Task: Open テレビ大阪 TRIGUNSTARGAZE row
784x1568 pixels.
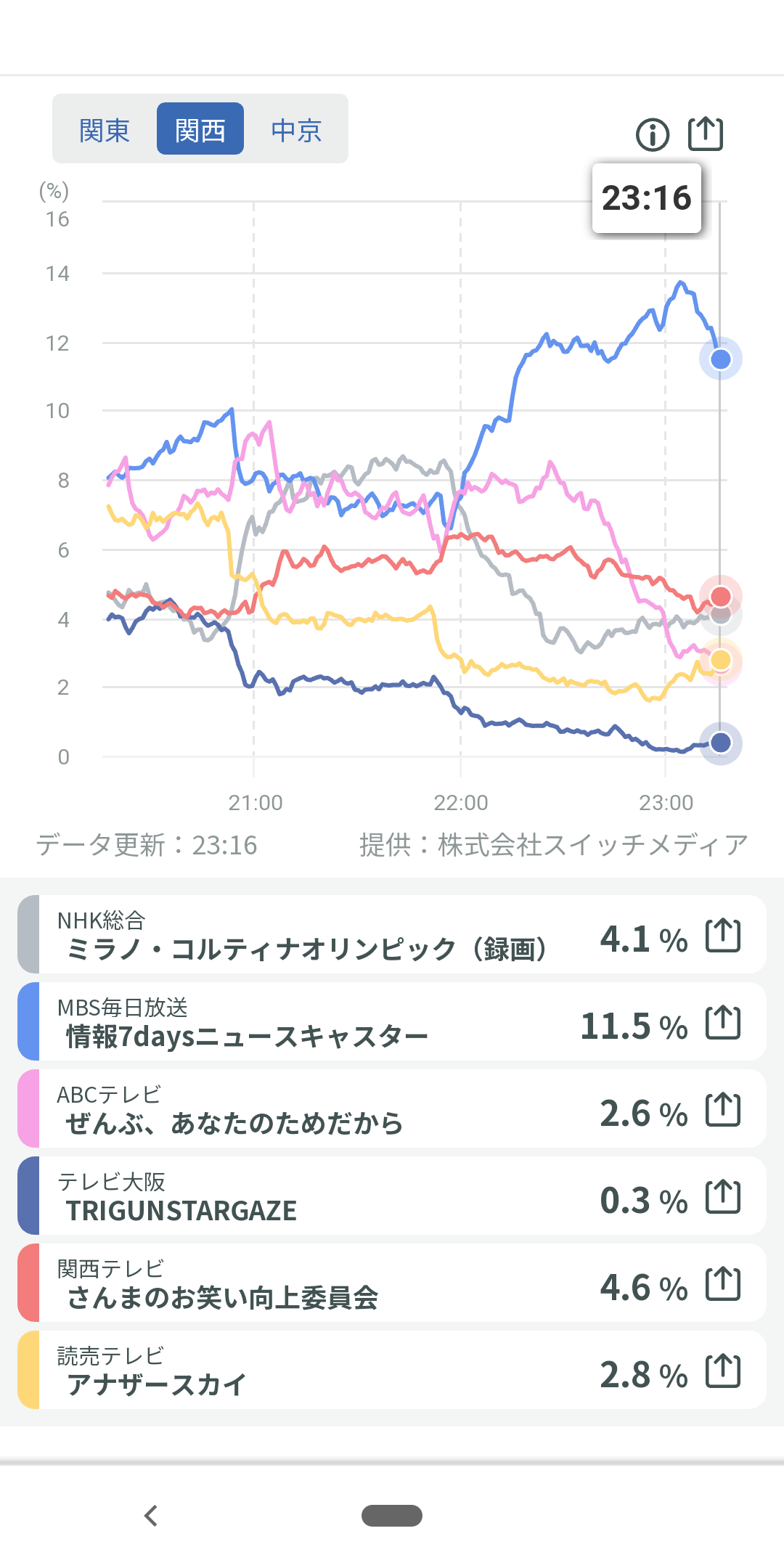Action: click(x=305, y=1196)
